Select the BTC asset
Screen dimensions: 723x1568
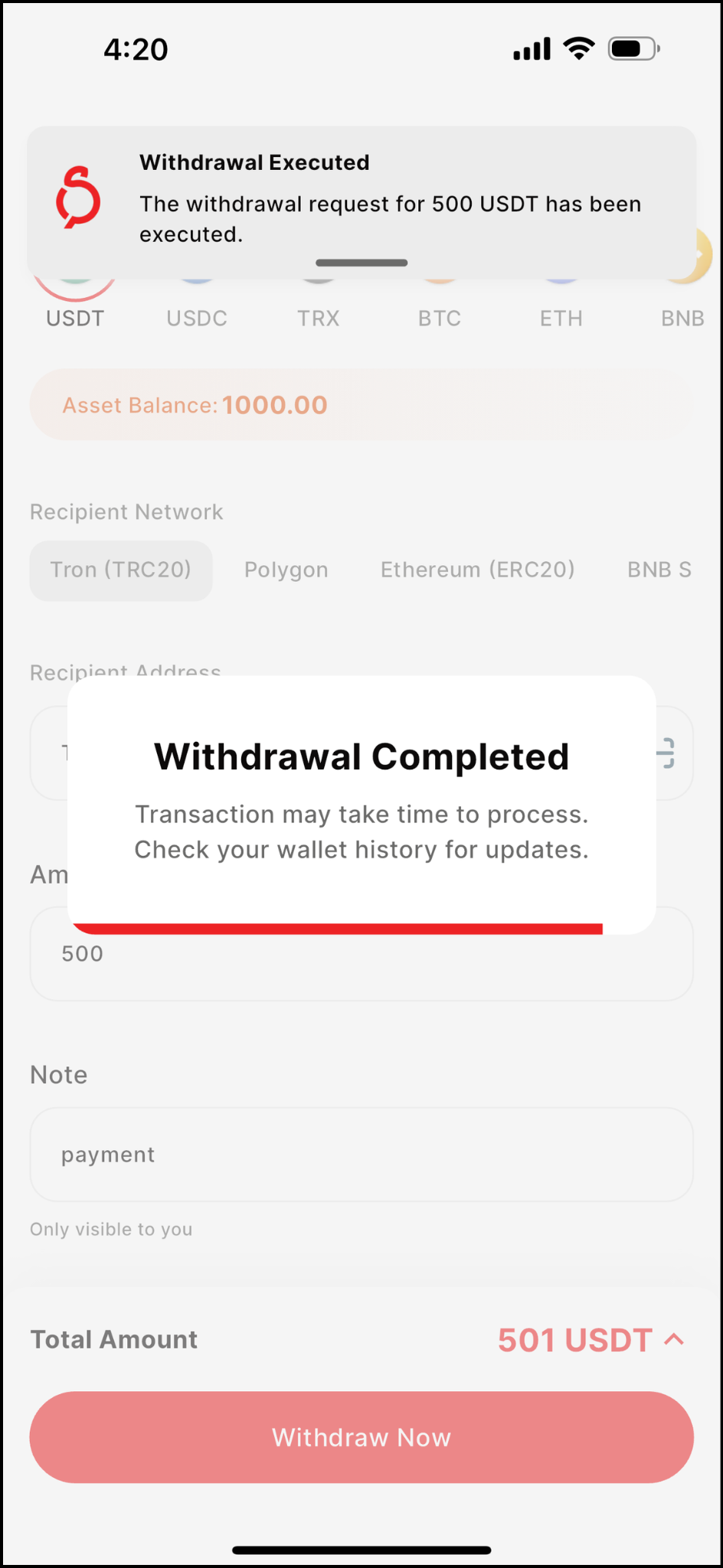[x=440, y=316]
